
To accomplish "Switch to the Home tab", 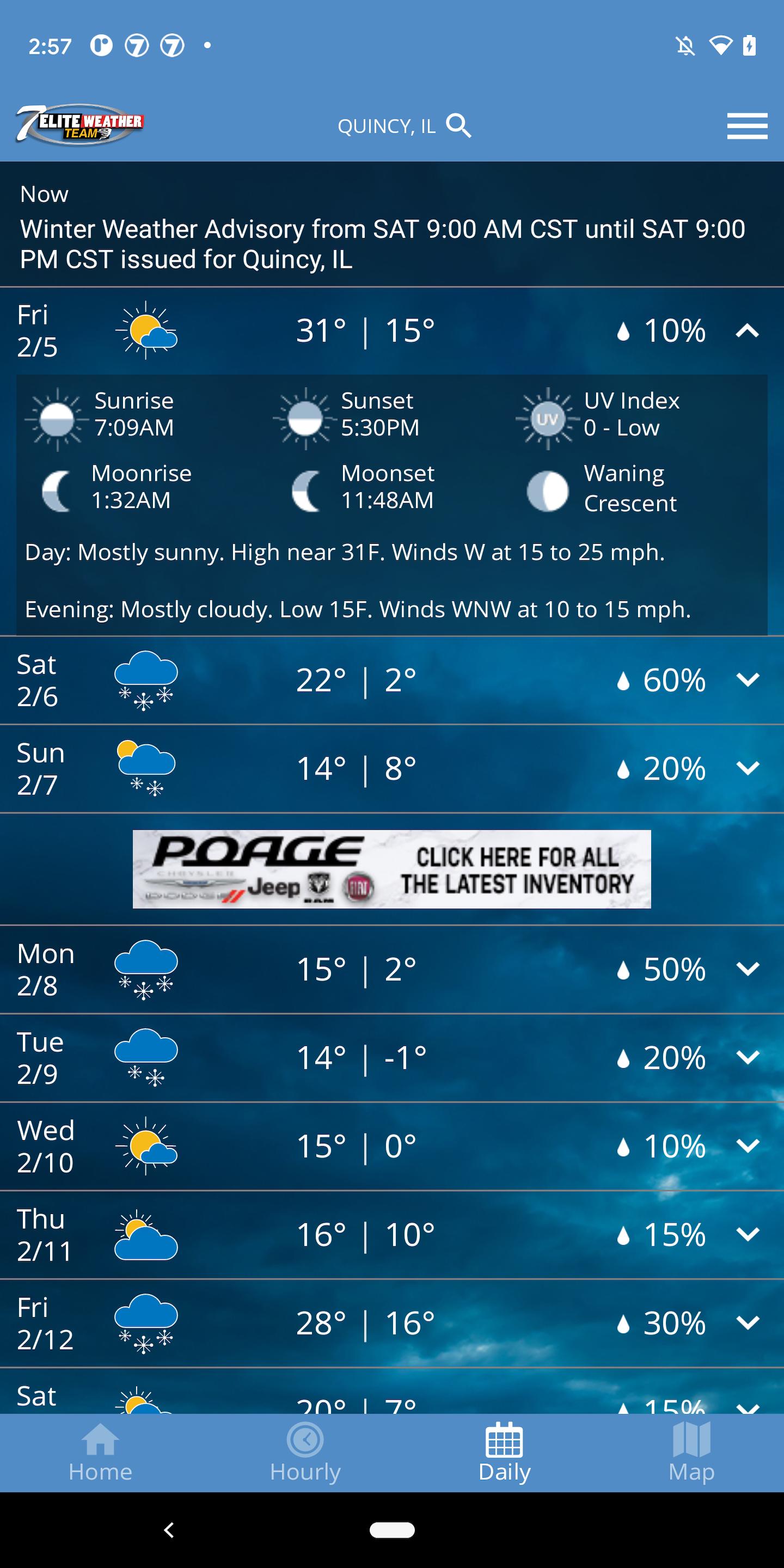I will [100, 1453].
